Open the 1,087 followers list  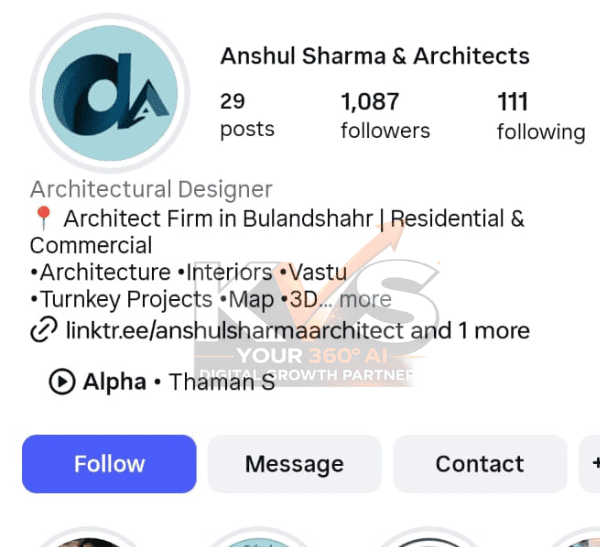[384, 116]
